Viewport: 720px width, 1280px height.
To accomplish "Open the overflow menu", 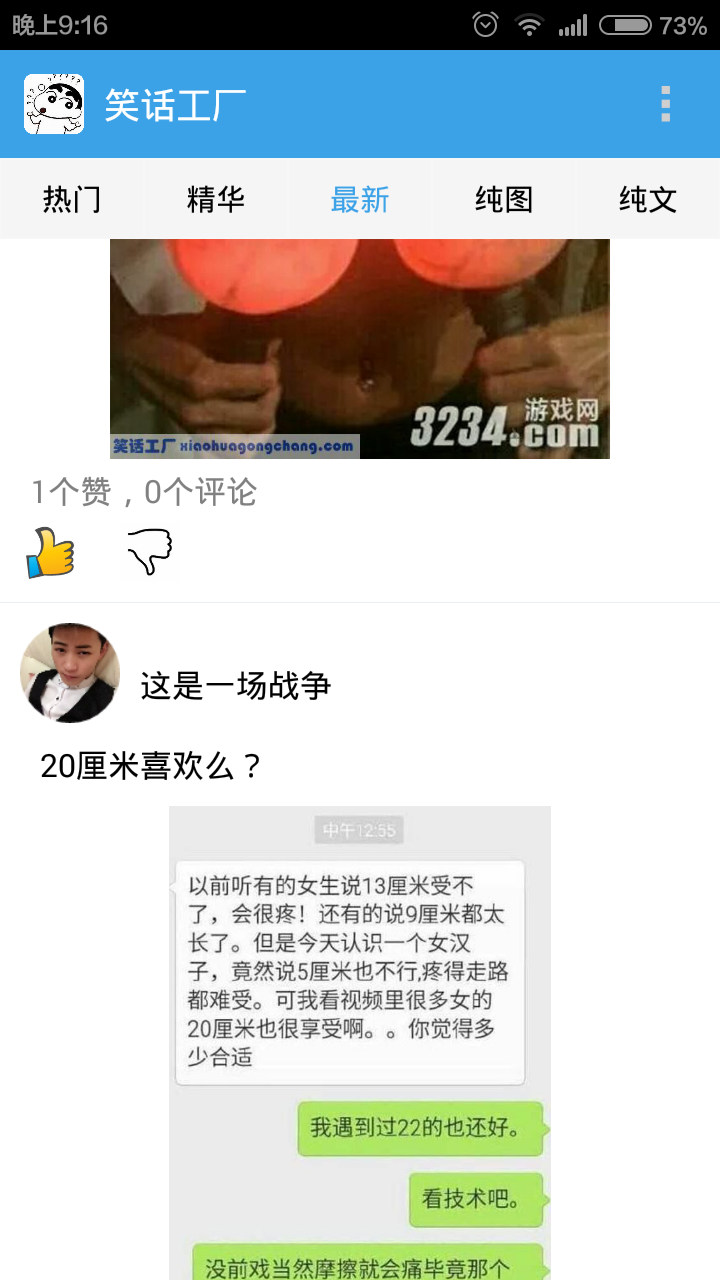I will 665,104.
